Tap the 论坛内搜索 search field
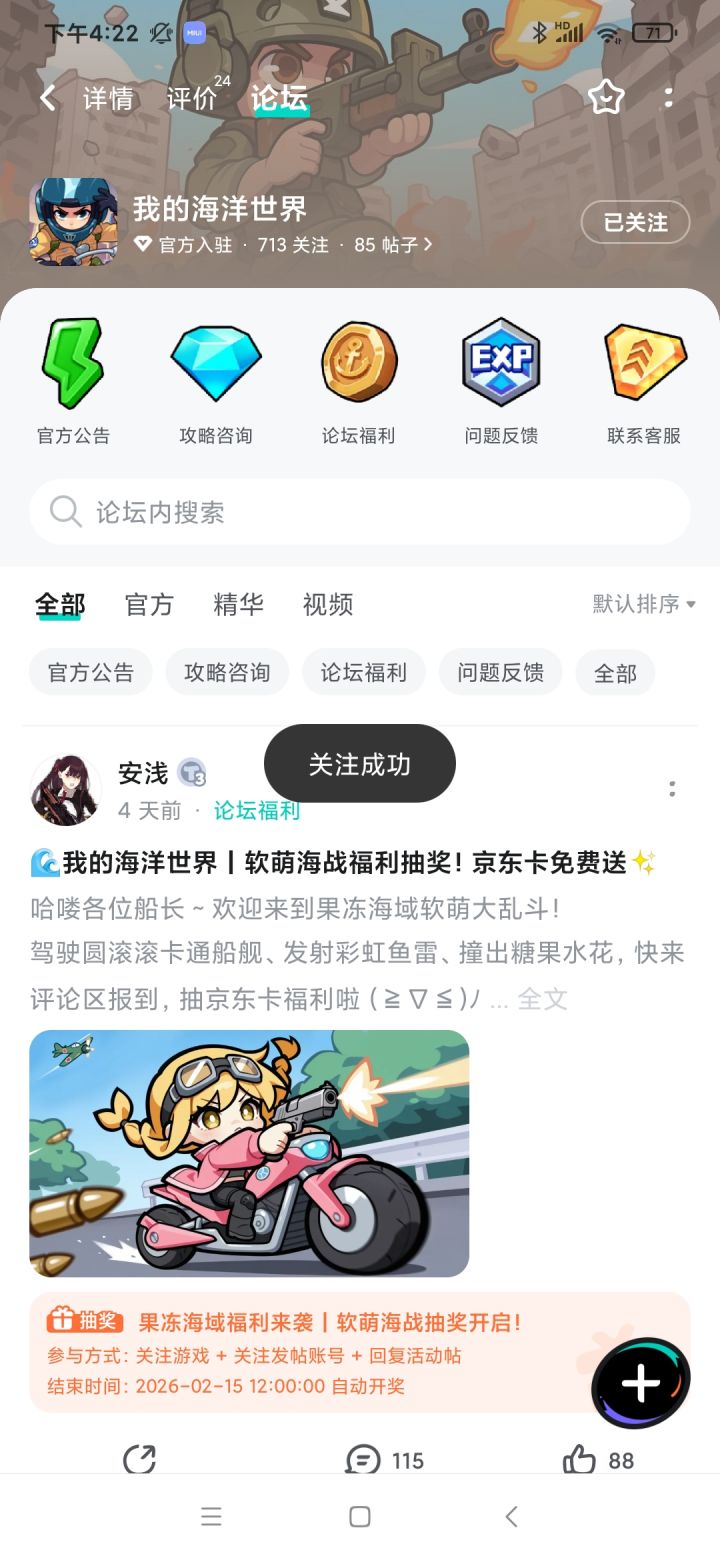Image resolution: width=720 pixels, height=1560 pixels. coord(360,511)
